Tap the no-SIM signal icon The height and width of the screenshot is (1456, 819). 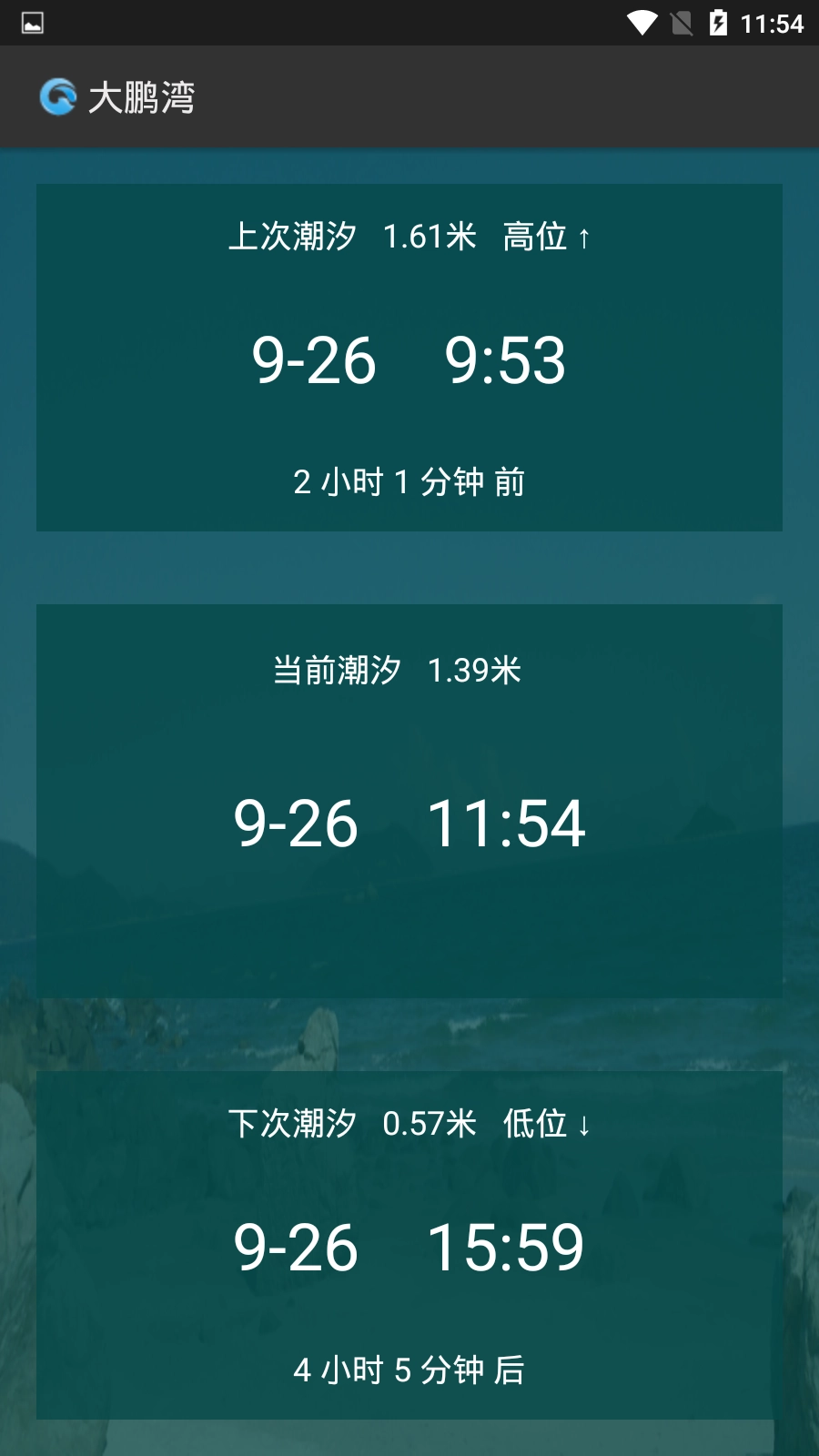pyautogui.click(x=681, y=25)
